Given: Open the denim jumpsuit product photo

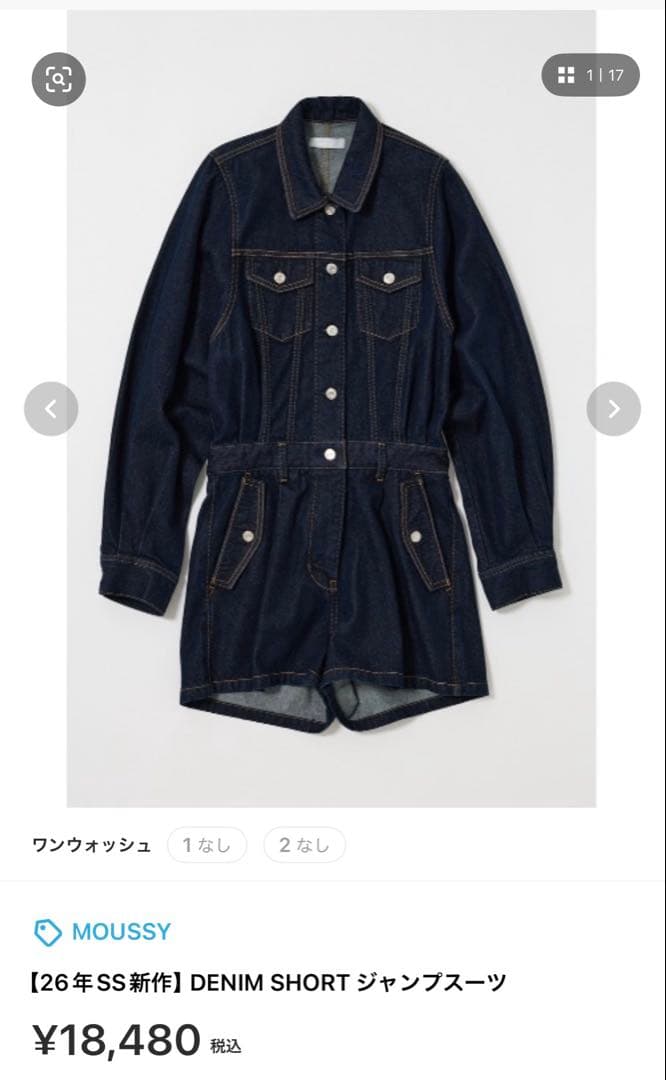Looking at the screenshot, I should click(x=331, y=408).
